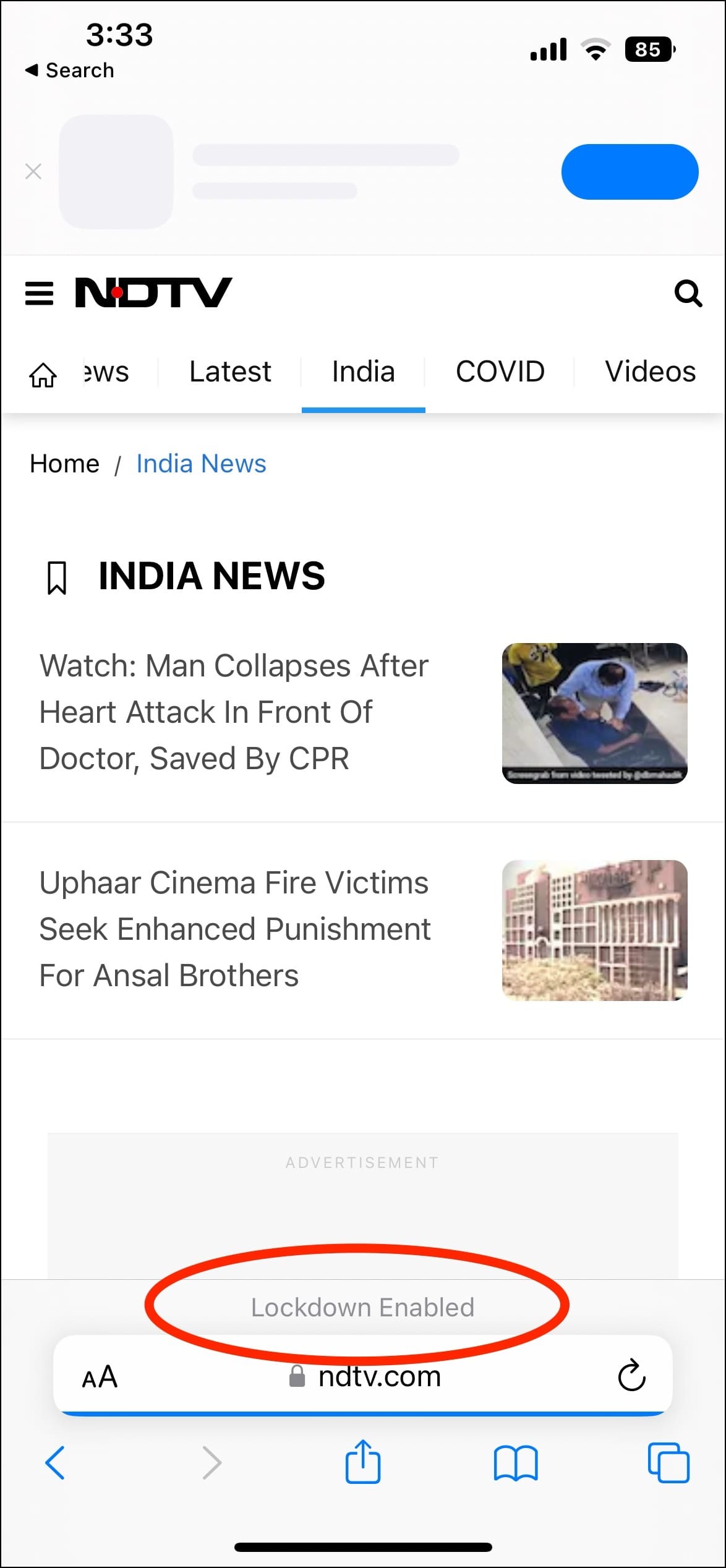The width and height of the screenshot is (726, 1568).
Task: Dismiss the app banner with X
Action: coord(33,171)
